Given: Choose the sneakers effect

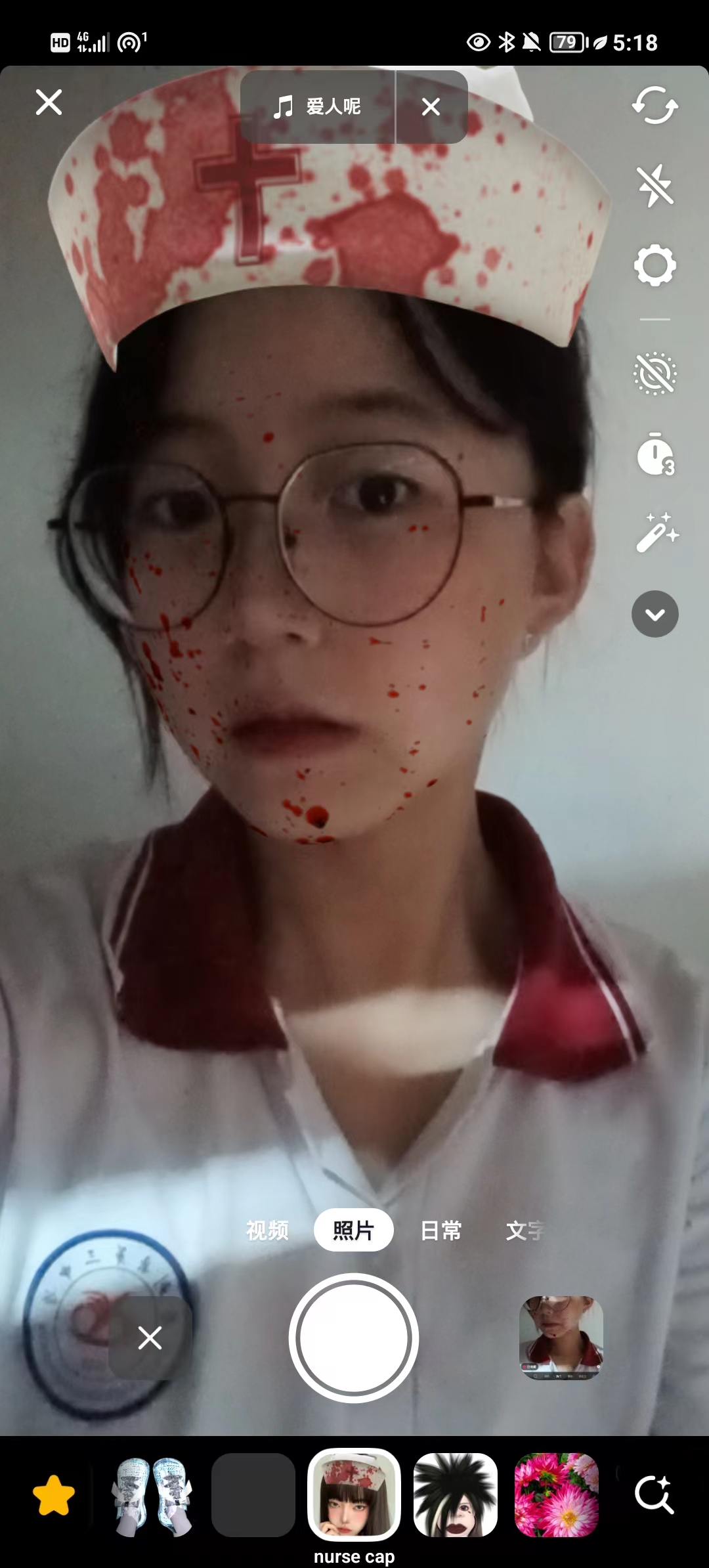Looking at the screenshot, I should tap(152, 1495).
